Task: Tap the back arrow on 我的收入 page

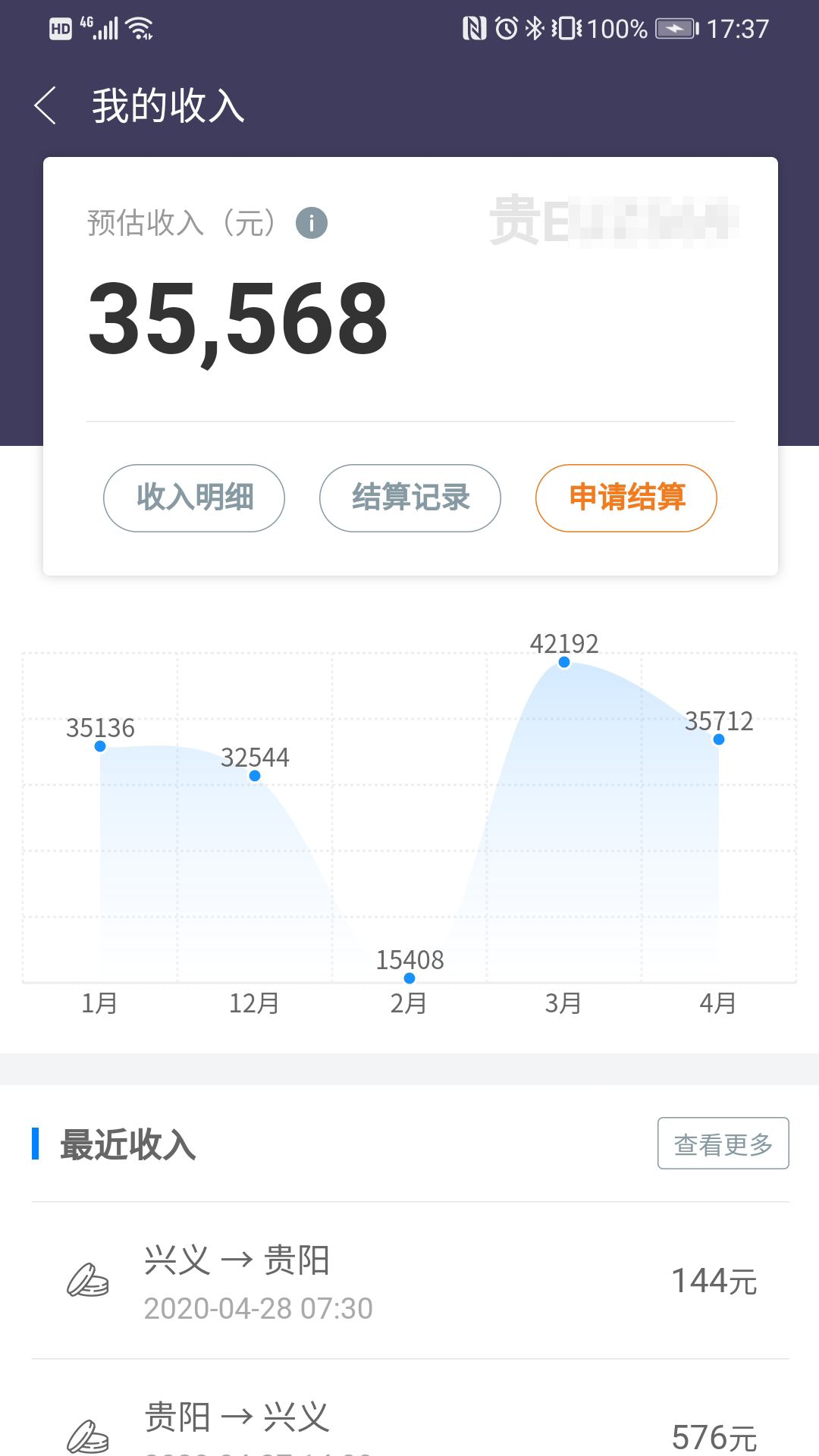Action: [x=47, y=105]
